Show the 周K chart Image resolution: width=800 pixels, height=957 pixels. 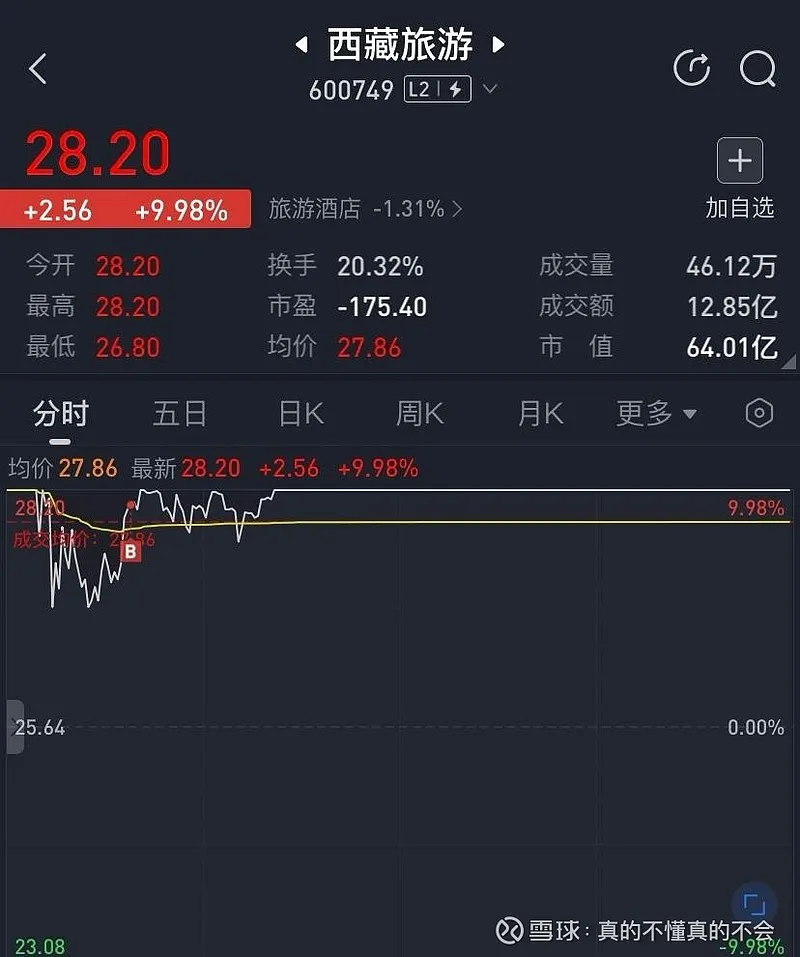pyautogui.click(x=420, y=413)
